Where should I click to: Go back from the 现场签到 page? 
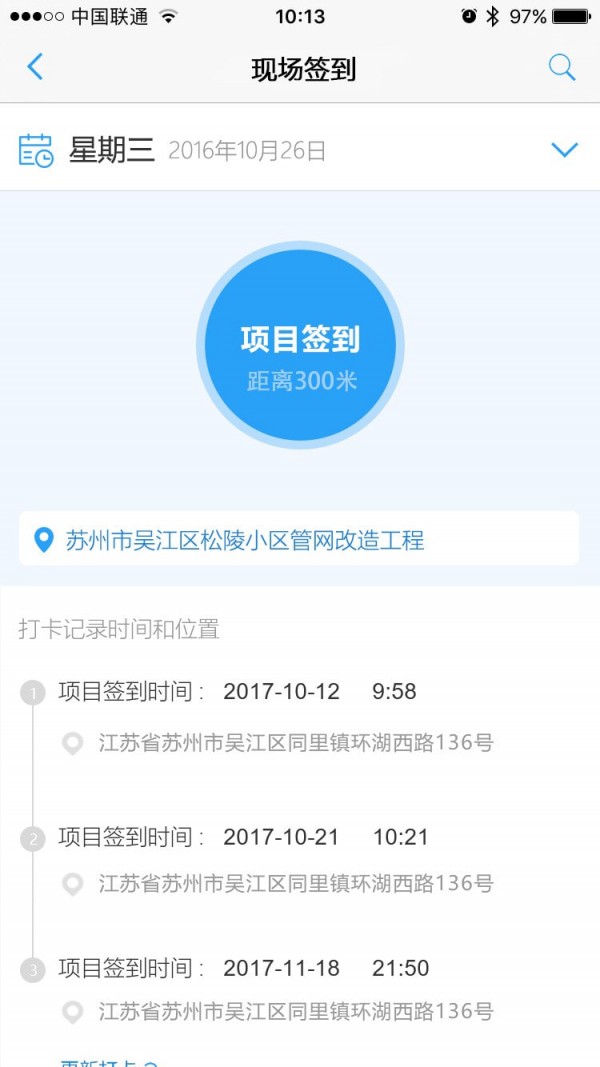(x=35, y=68)
